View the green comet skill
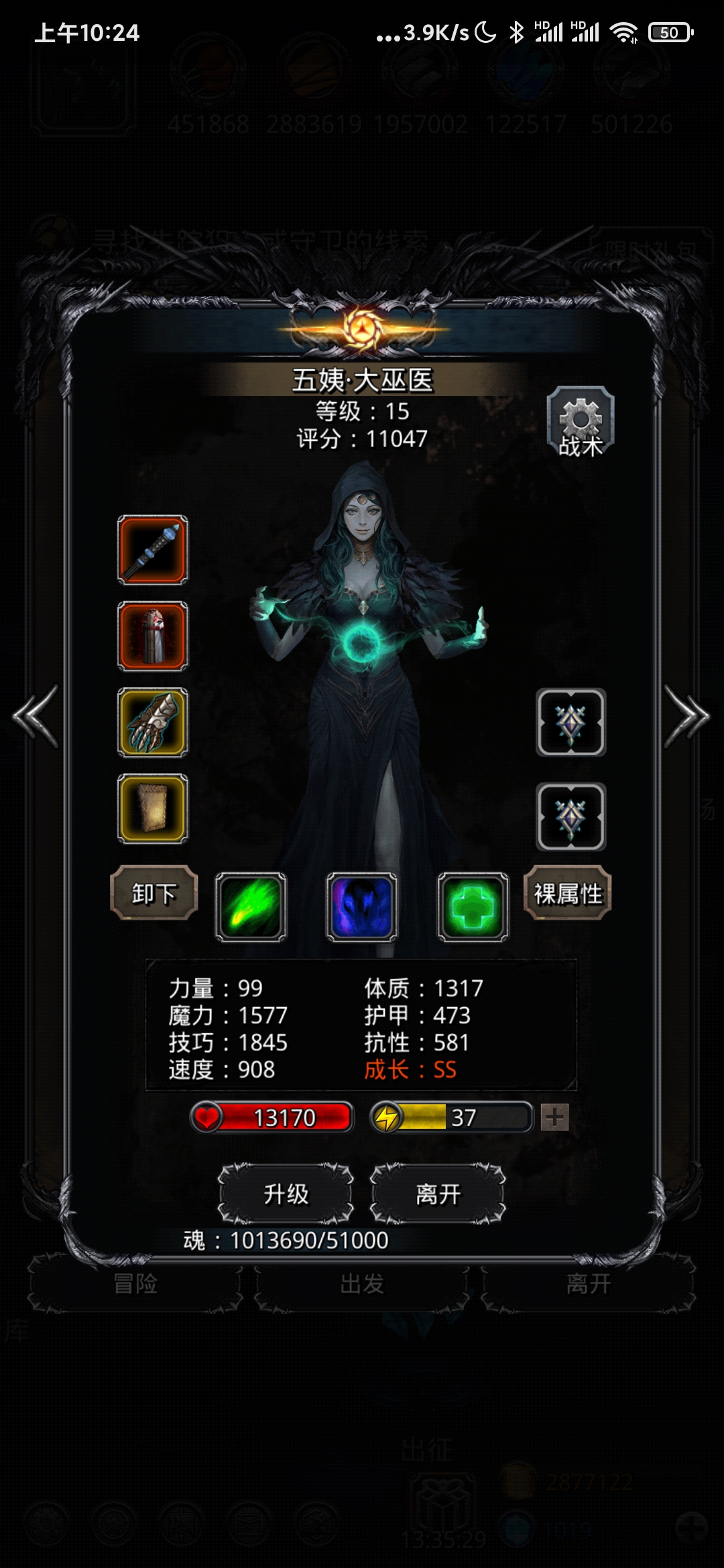The width and height of the screenshot is (724, 1568). tap(251, 907)
